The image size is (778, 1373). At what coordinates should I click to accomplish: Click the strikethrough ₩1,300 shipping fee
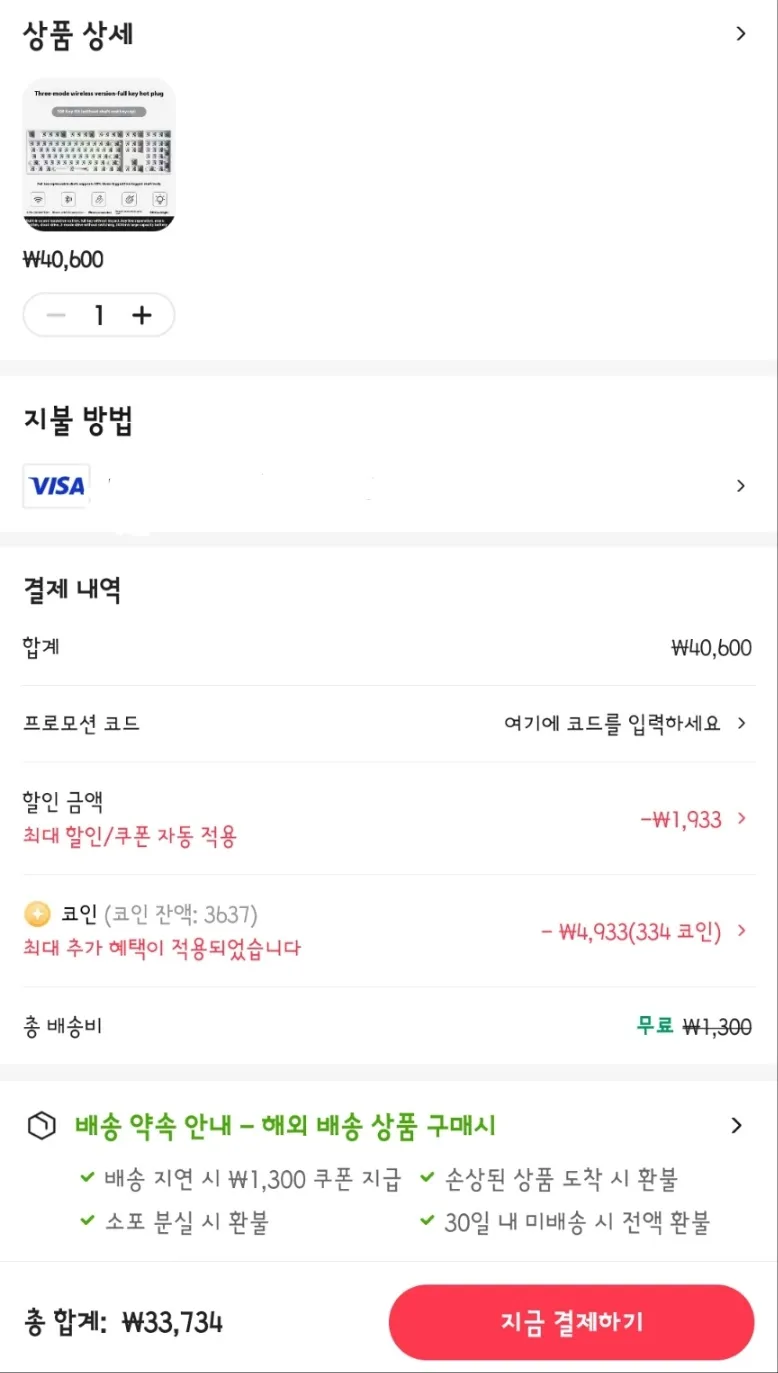pos(716,1027)
